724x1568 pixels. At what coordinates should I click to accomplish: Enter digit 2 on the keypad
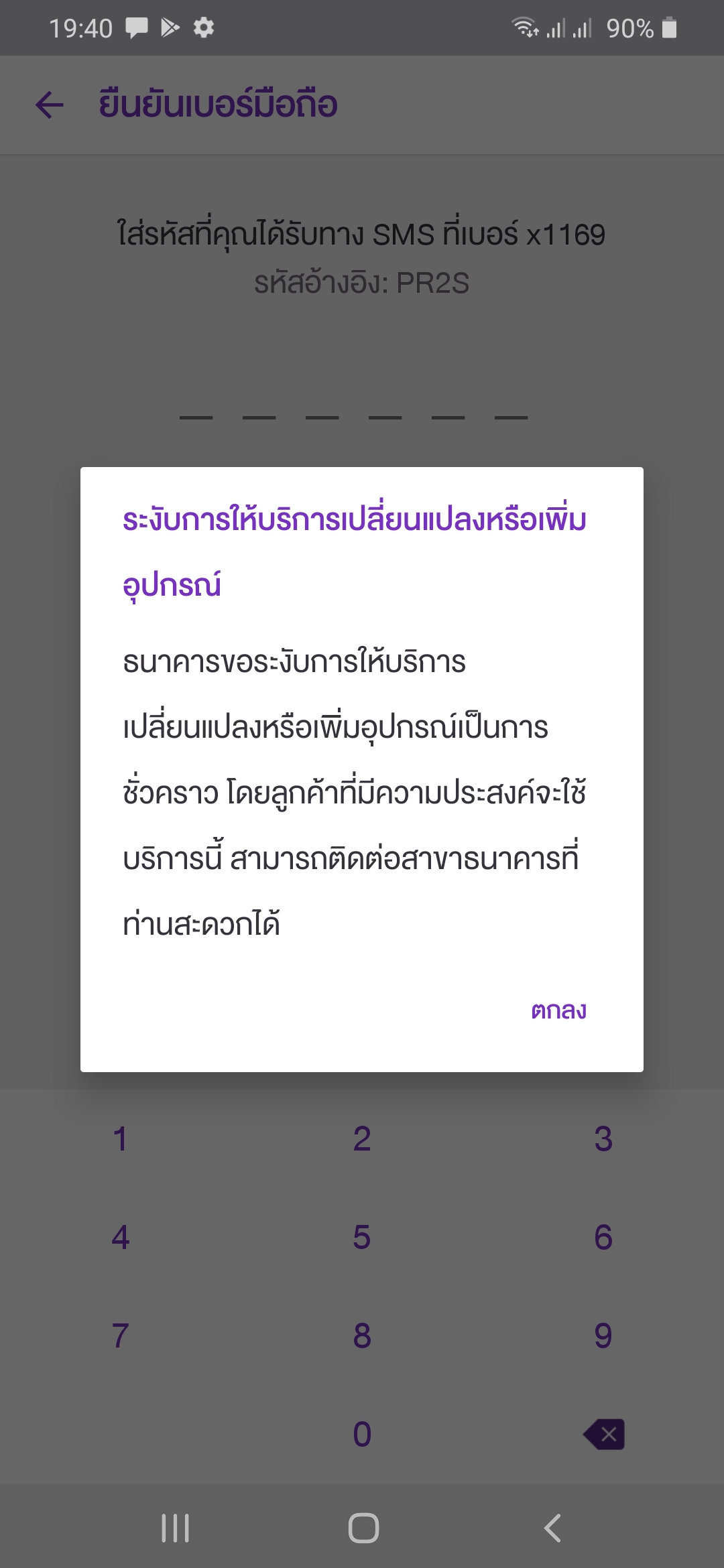[362, 1139]
